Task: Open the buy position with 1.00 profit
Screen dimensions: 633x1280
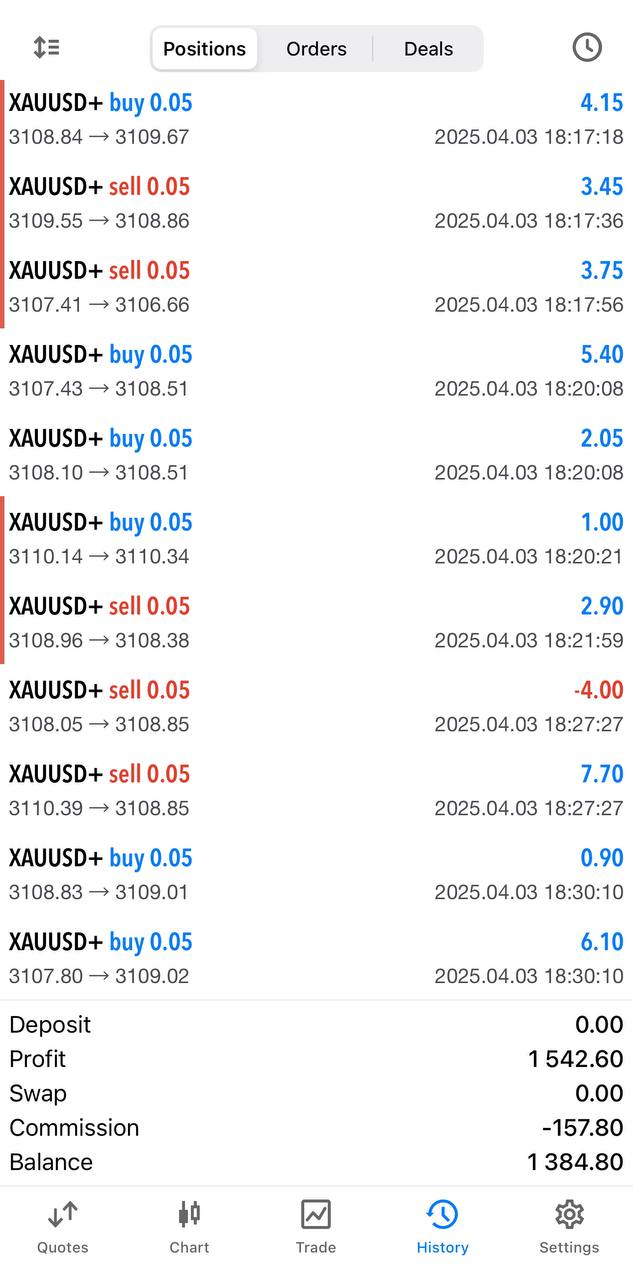Action: tap(316, 539)
